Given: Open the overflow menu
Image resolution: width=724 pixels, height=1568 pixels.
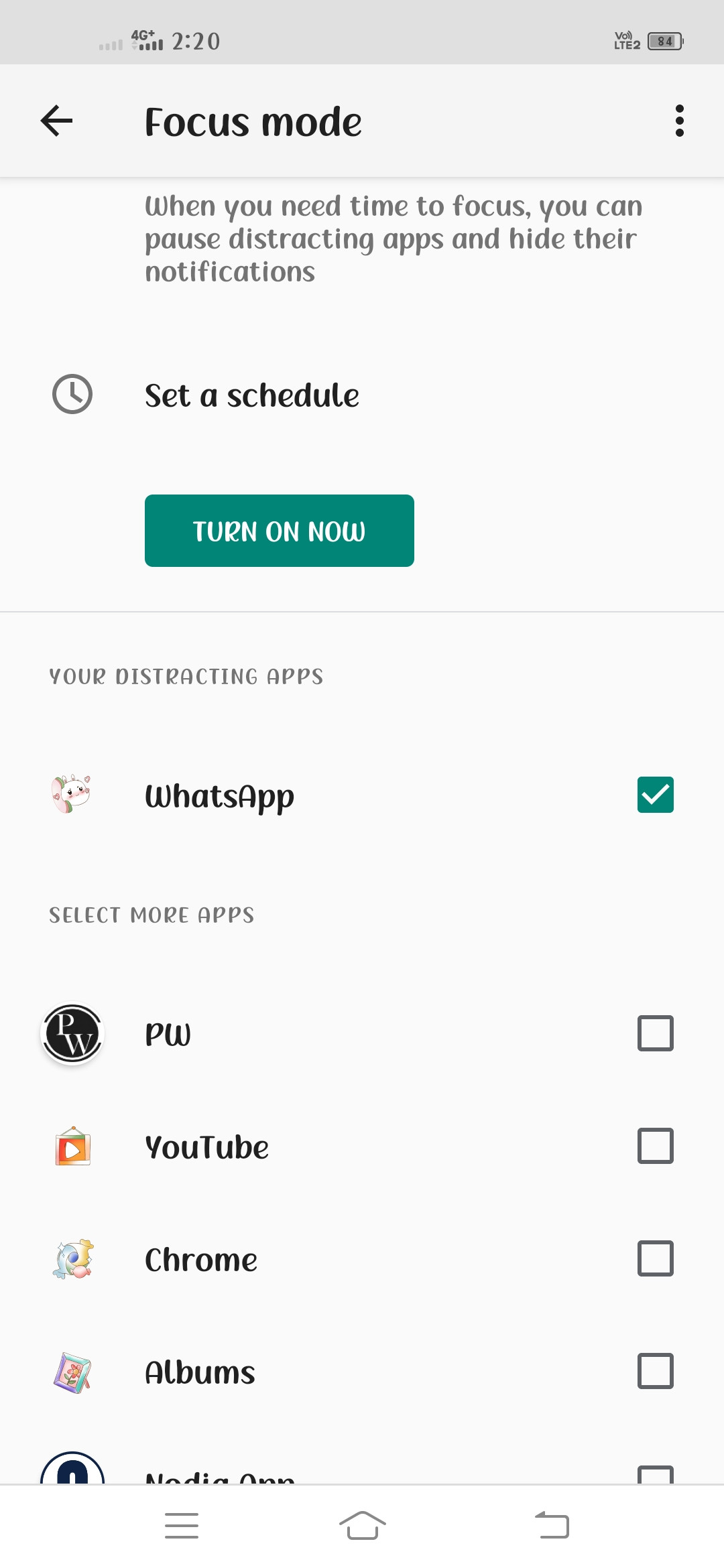Looking at the screenshot, I should (679, 121).
